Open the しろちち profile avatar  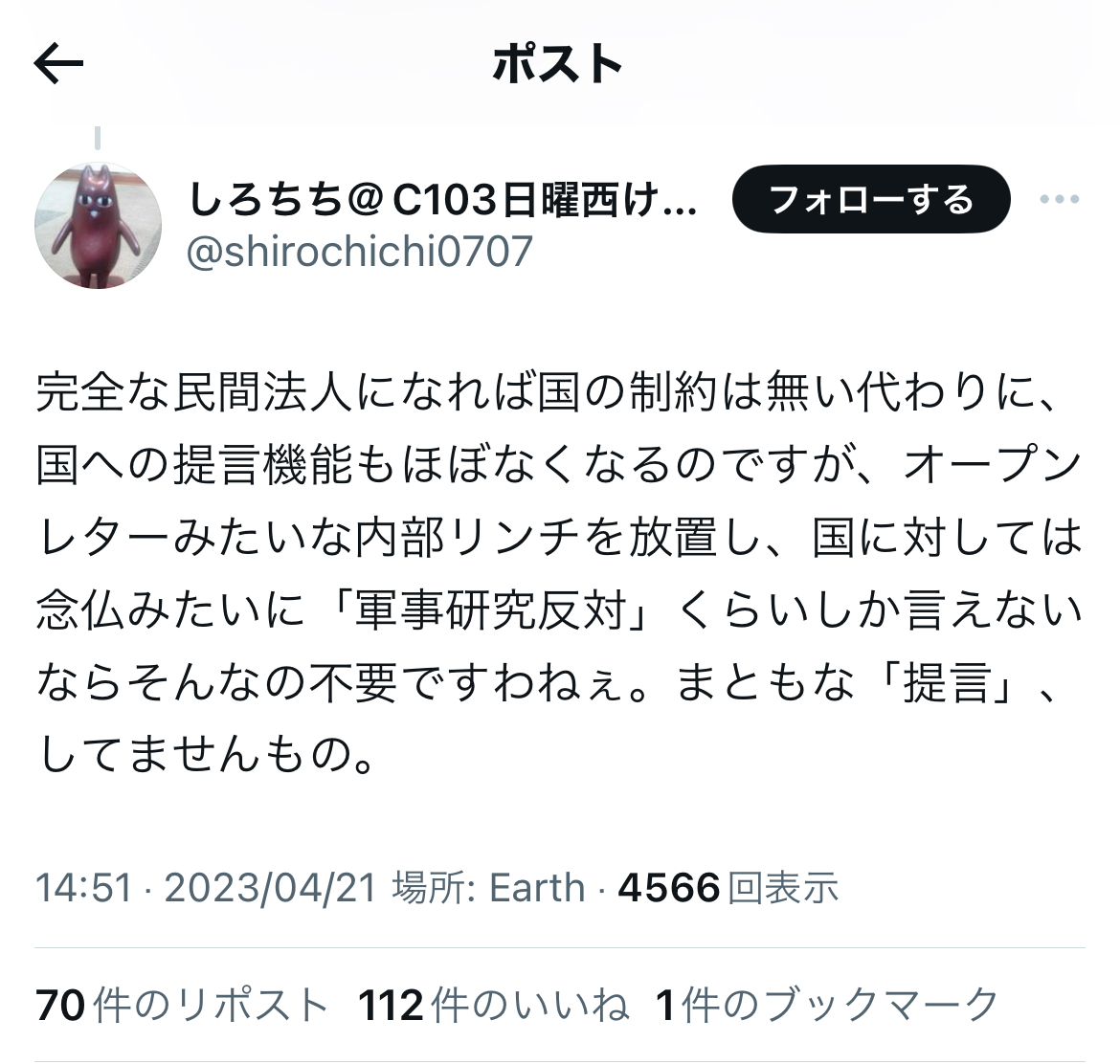point(98,226)
